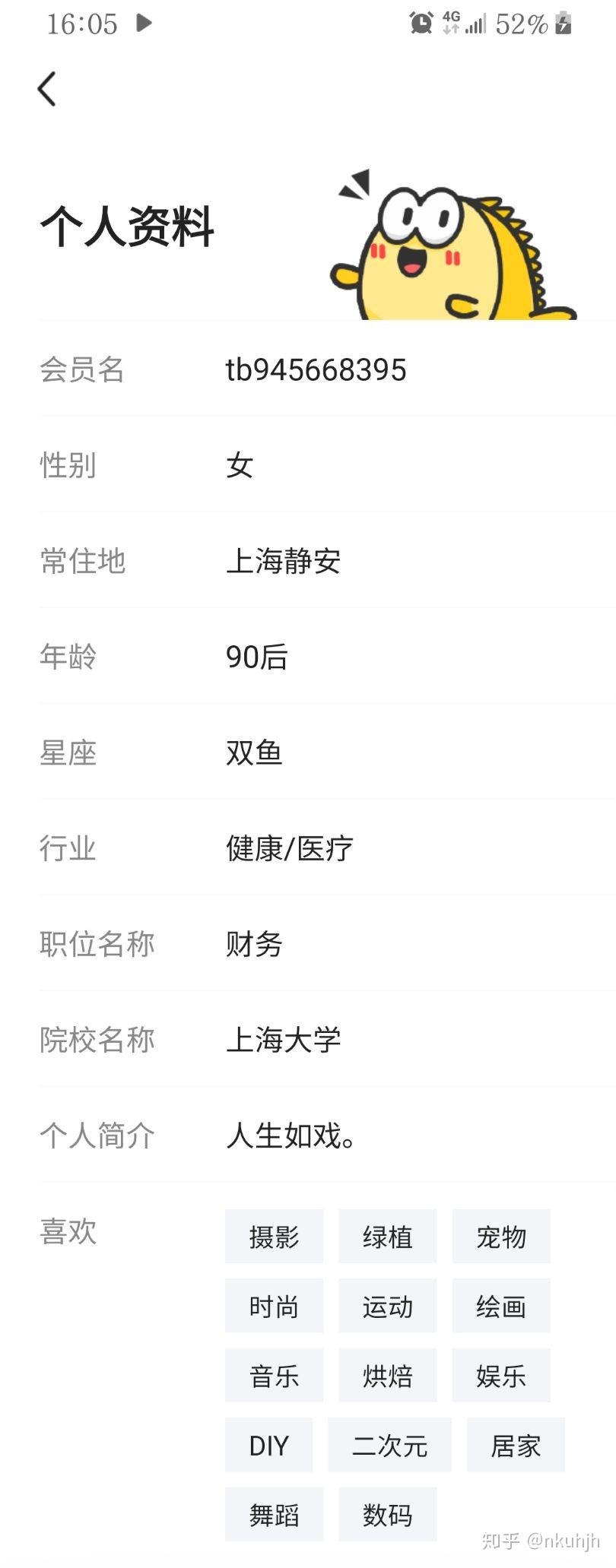Tap the 时尚 interest chip
The height and width of the screenshot is (1568, 616).
click(x=274, y=1307)
